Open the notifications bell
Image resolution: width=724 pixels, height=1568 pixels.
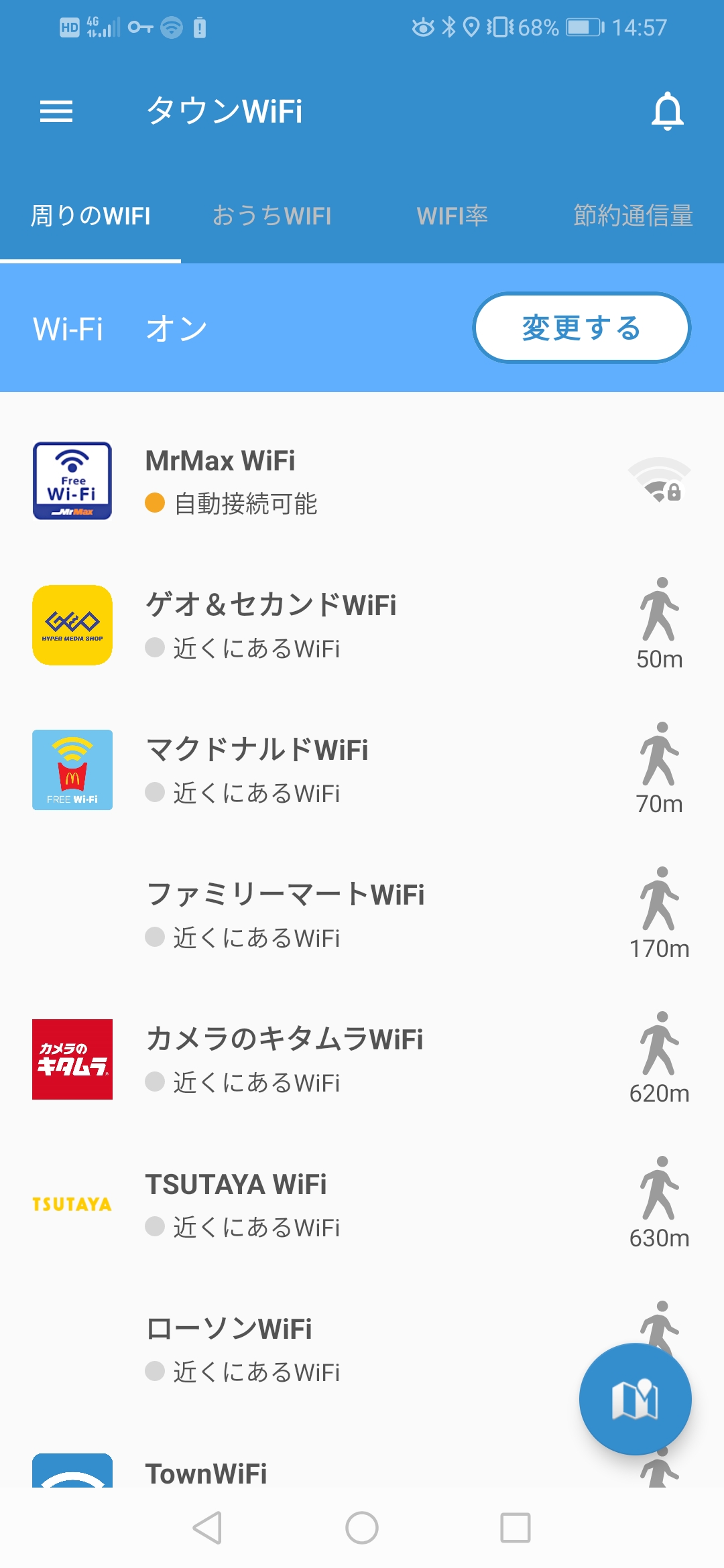coord(667,111)
